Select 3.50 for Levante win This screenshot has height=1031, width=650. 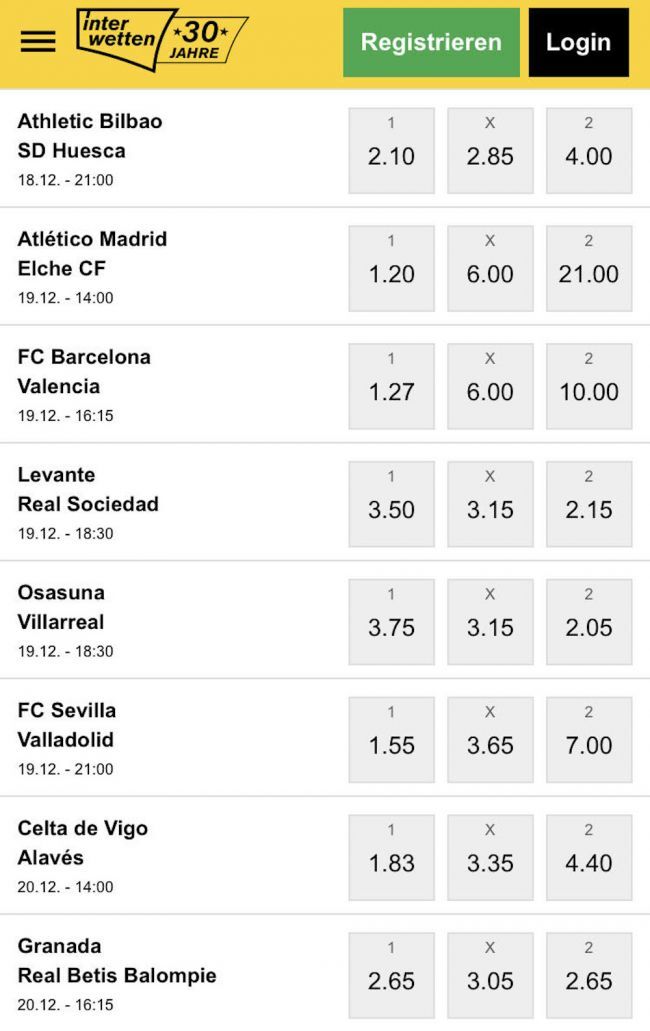[391, 504]
